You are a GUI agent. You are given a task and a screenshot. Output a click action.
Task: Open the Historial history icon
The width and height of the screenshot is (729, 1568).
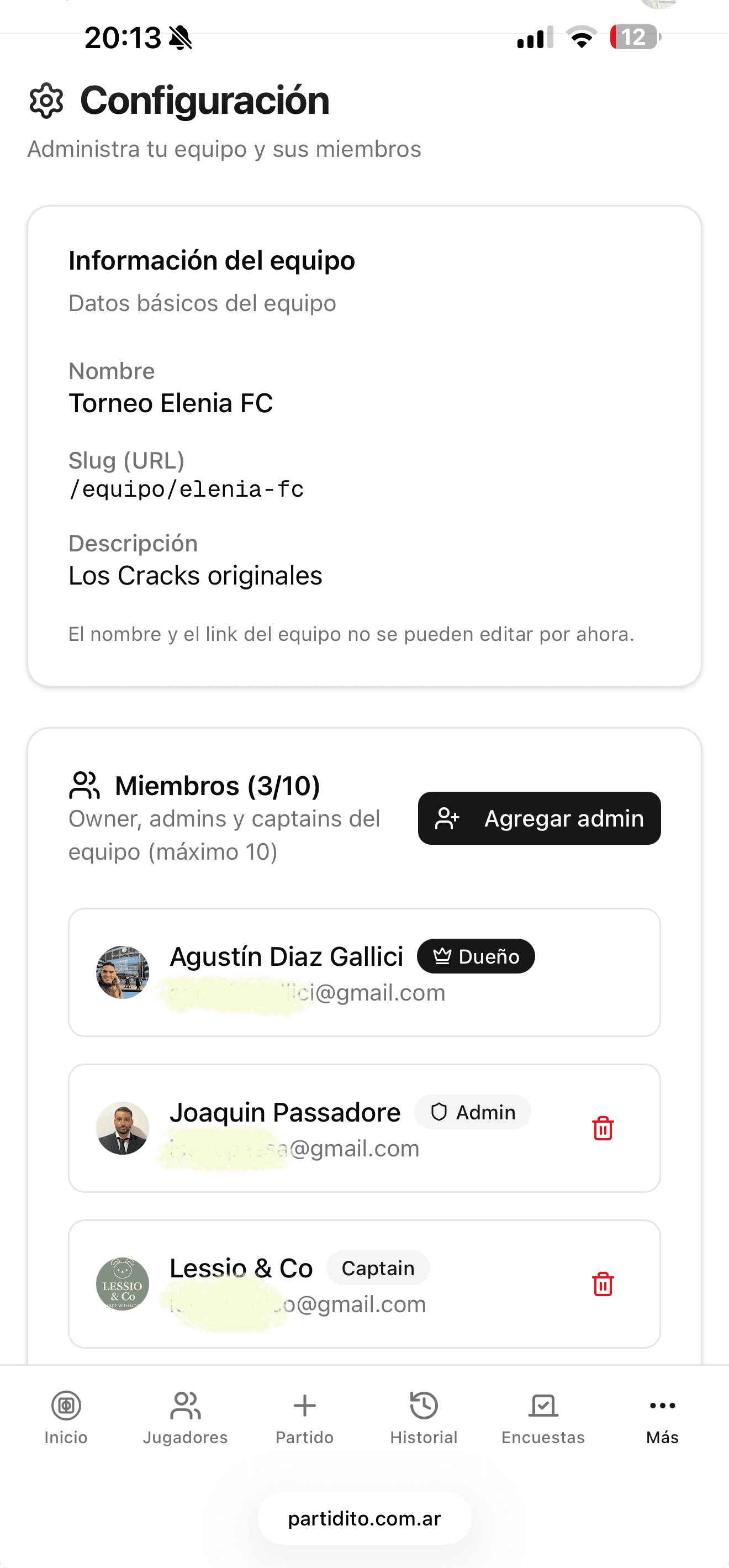pos(424,1406)
